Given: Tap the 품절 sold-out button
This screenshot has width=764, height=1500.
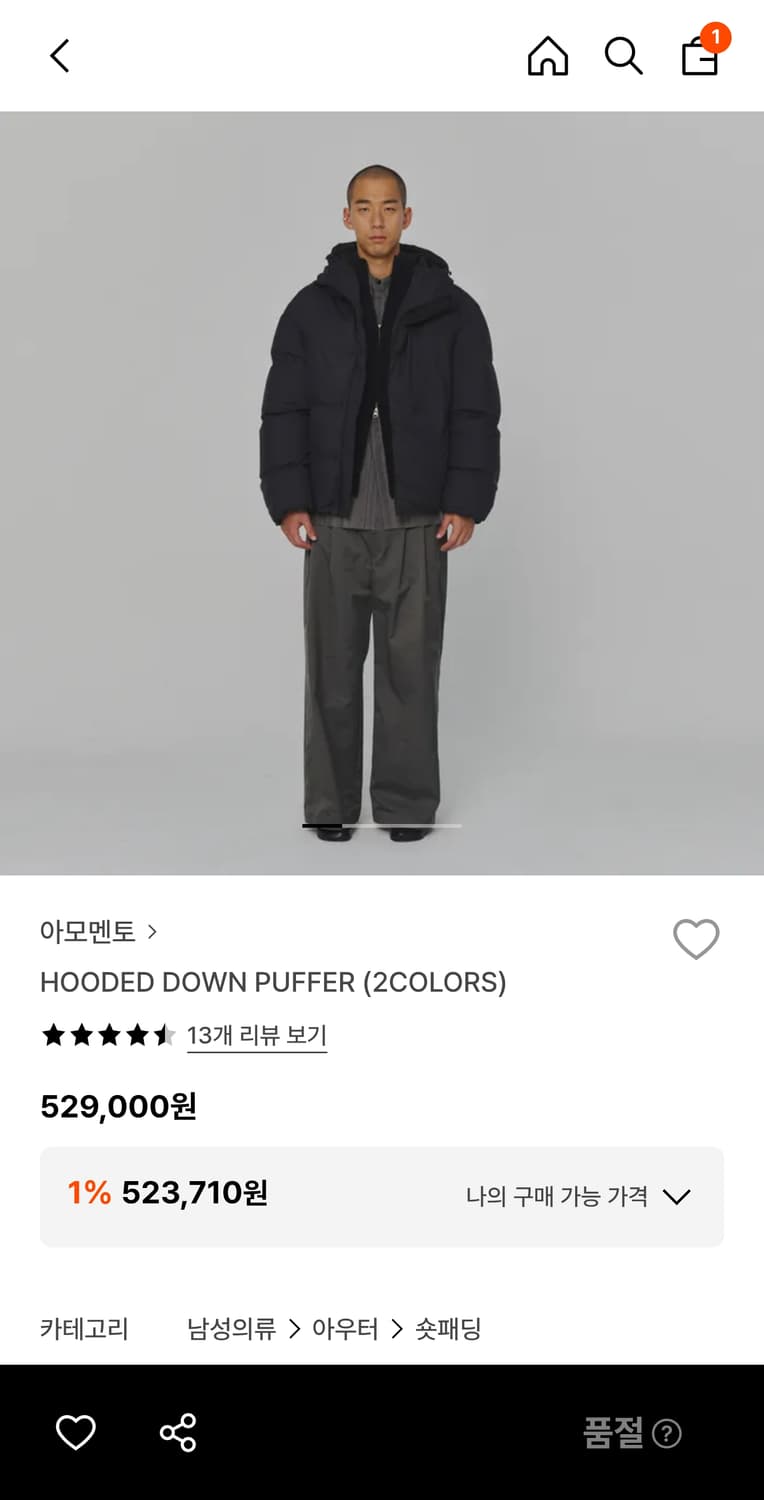Looking at the screenshot, I should tap(614, 1433).
